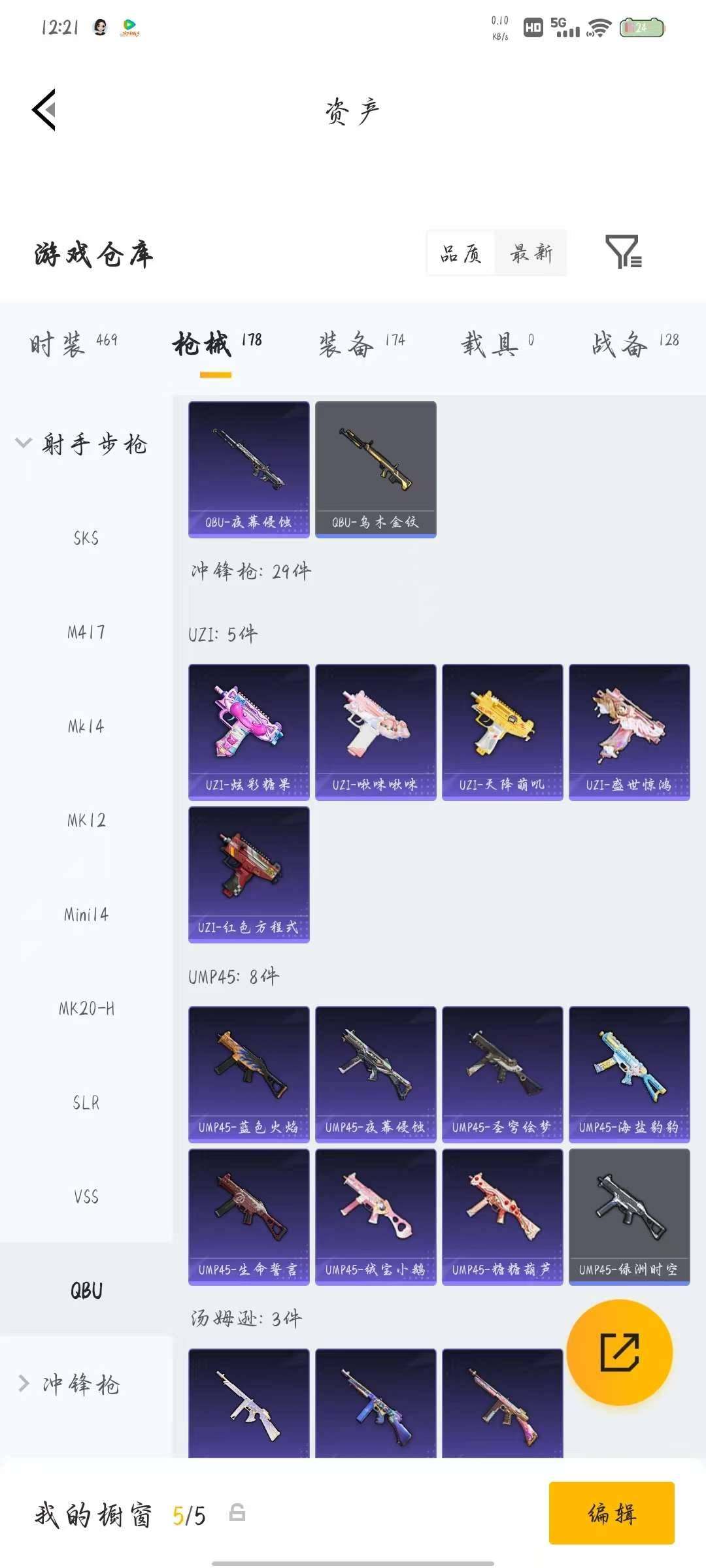706x1568 pixels.
Task: Select Mk14 in the side list
Action: point(86,727)
